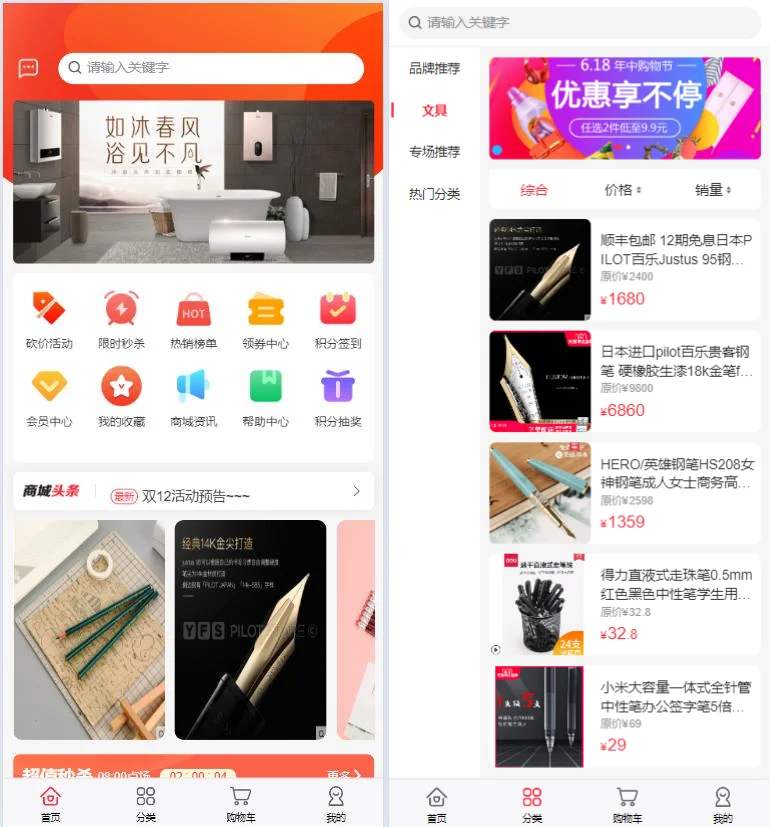
Task: Open 积分签到 points check-in
Action: pos(337,319)
